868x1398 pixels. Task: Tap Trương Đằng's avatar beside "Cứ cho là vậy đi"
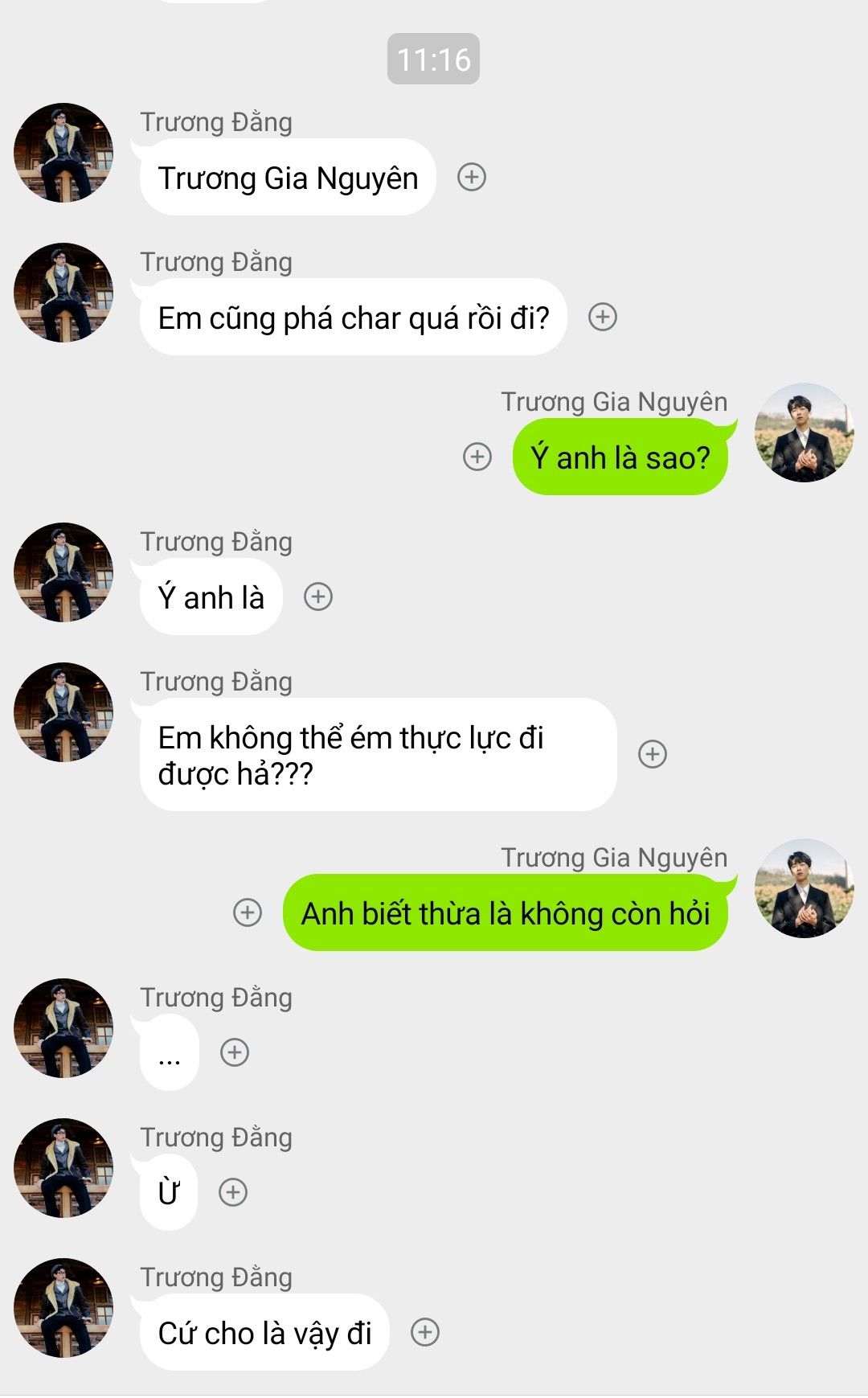(x=63, y=1308)
